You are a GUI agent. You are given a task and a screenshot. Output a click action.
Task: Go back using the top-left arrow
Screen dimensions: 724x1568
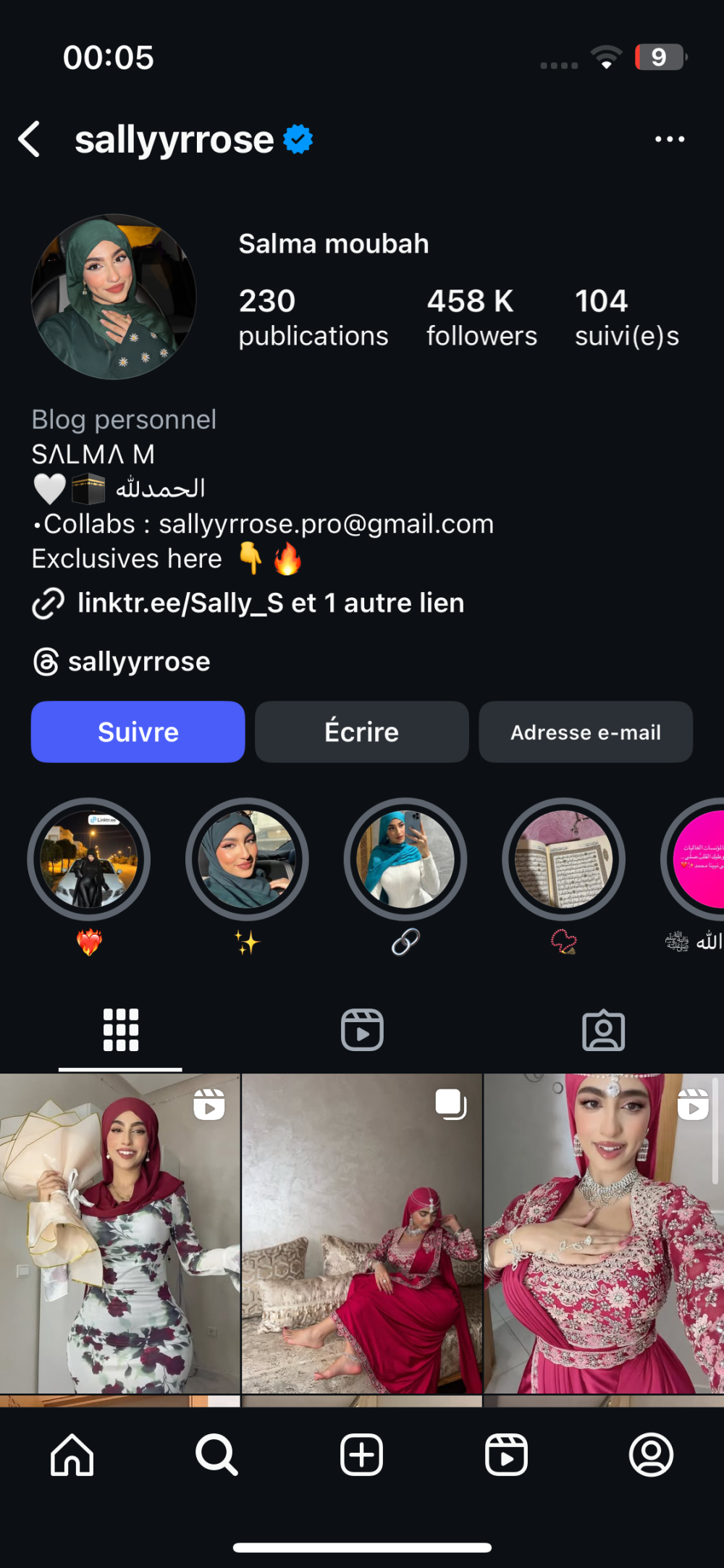pyautogui.click(x=29, y=139)
